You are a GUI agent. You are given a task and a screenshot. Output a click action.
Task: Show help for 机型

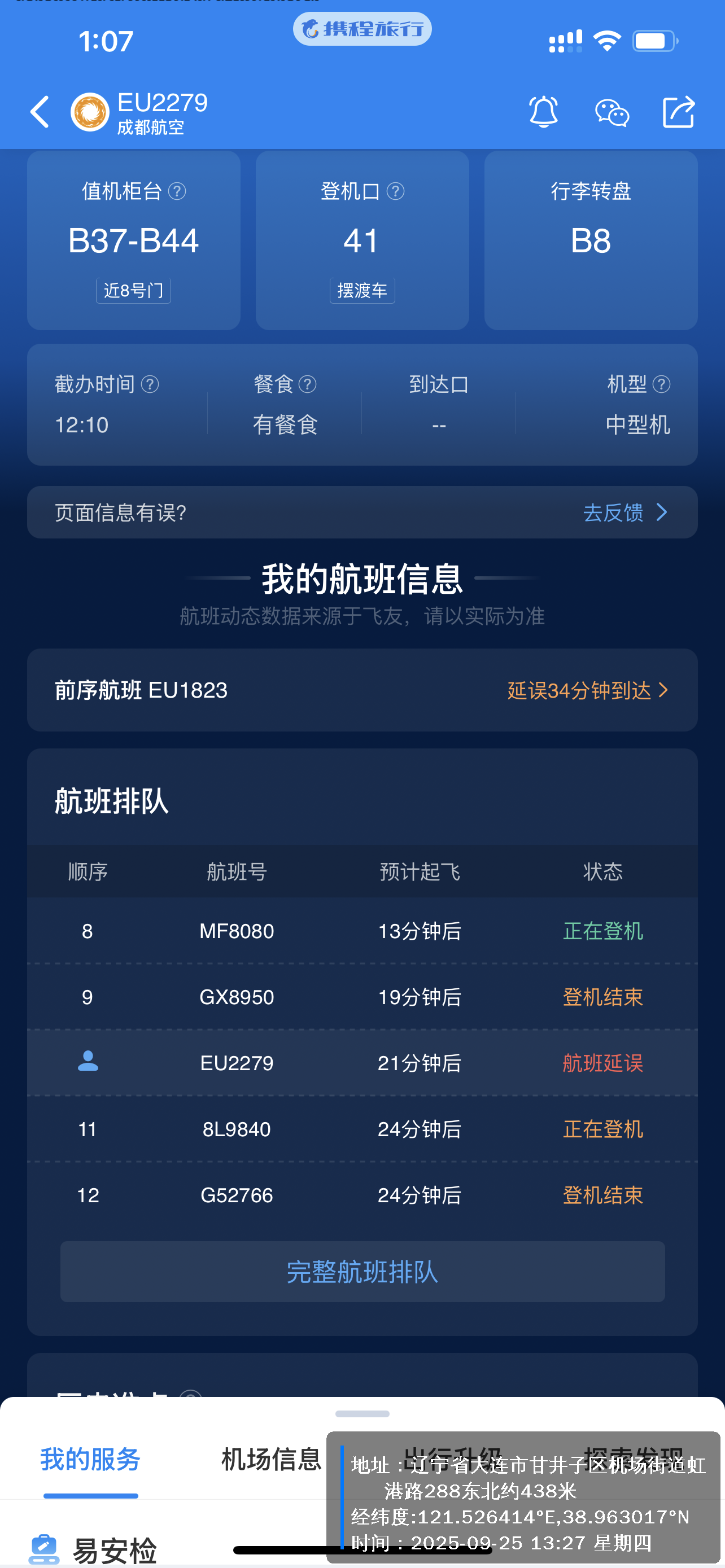(662, 385)
